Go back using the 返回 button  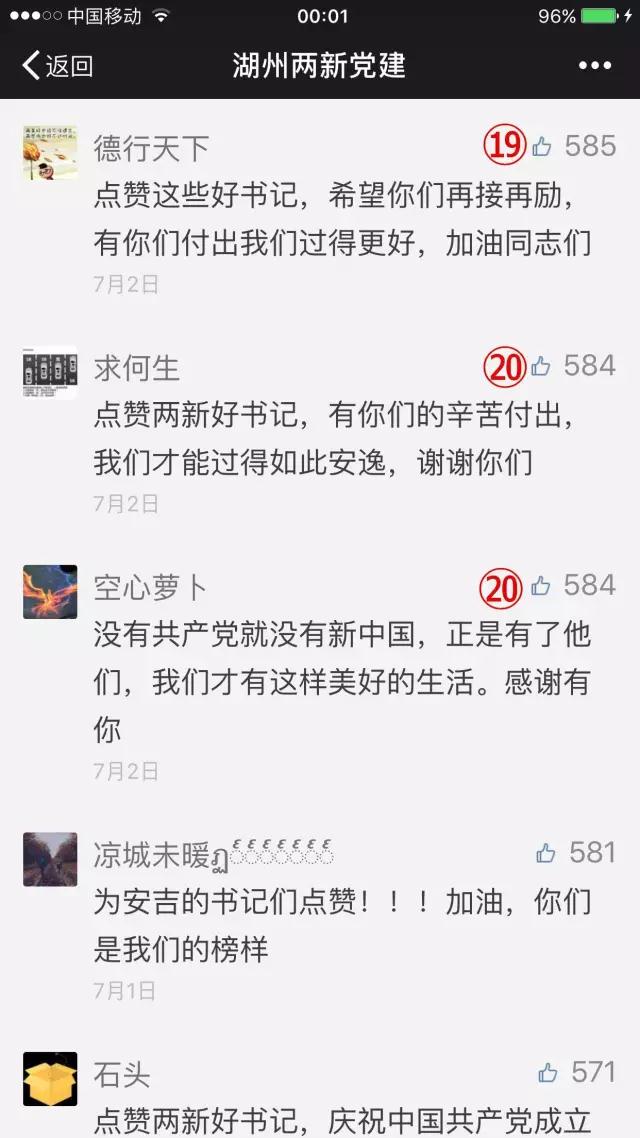57,66
